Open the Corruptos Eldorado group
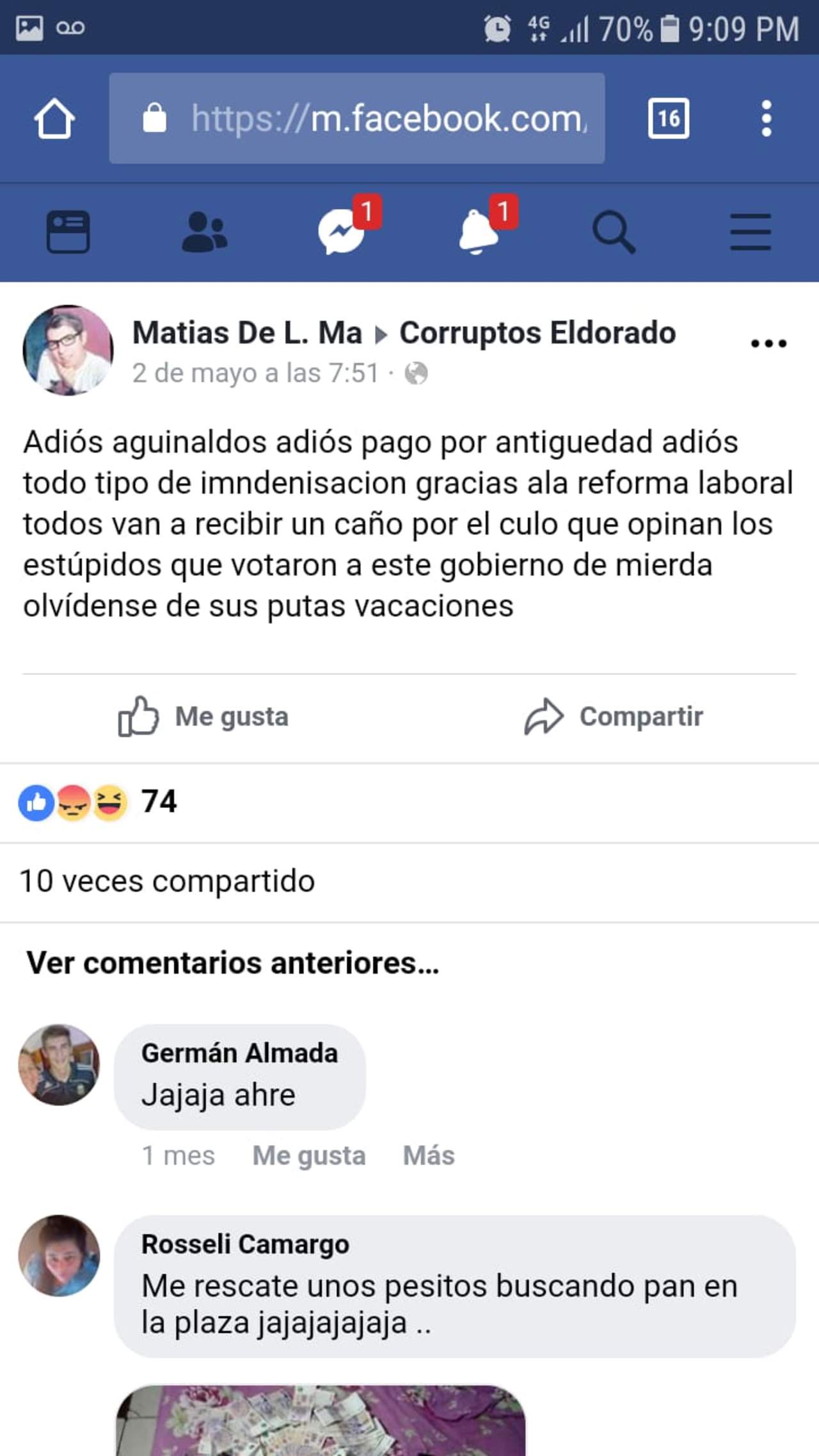Image resolution: width=819 pixels, height=1456 pixels. [537, 333]
